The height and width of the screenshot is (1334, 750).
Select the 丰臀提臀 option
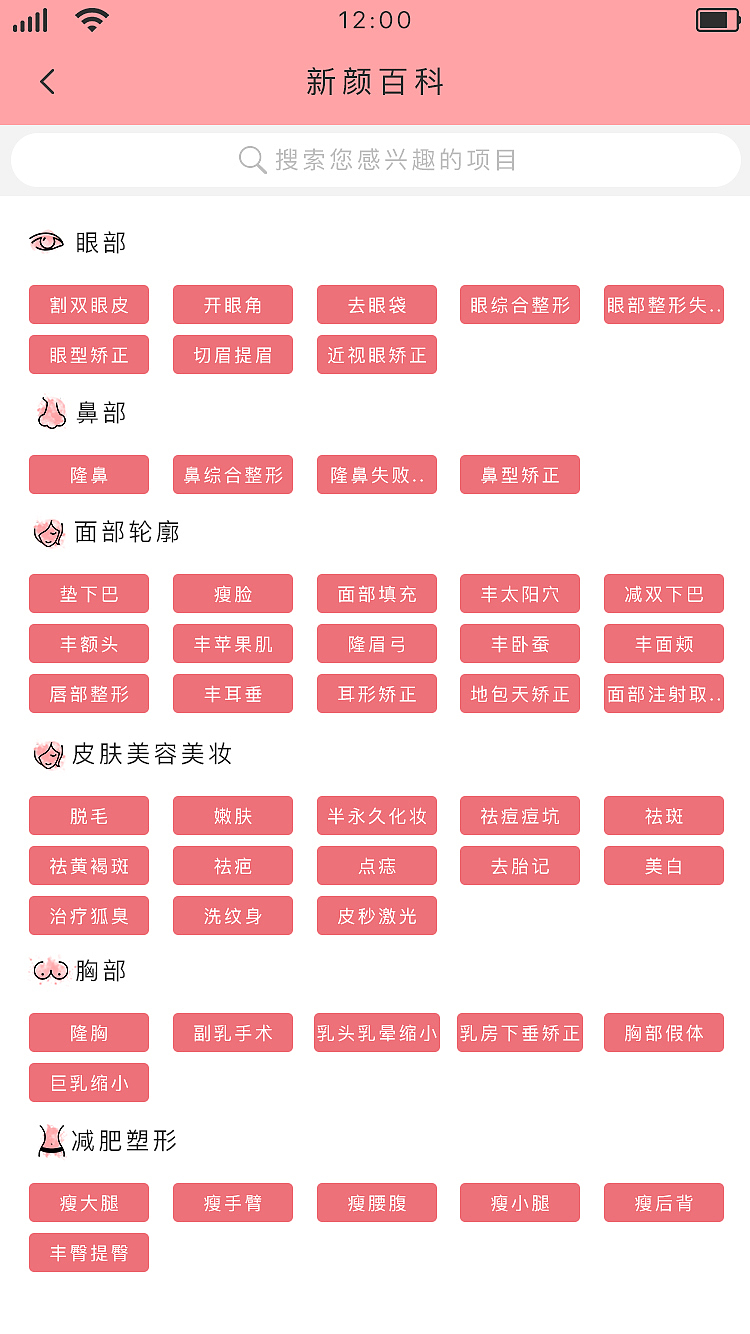89,1252
